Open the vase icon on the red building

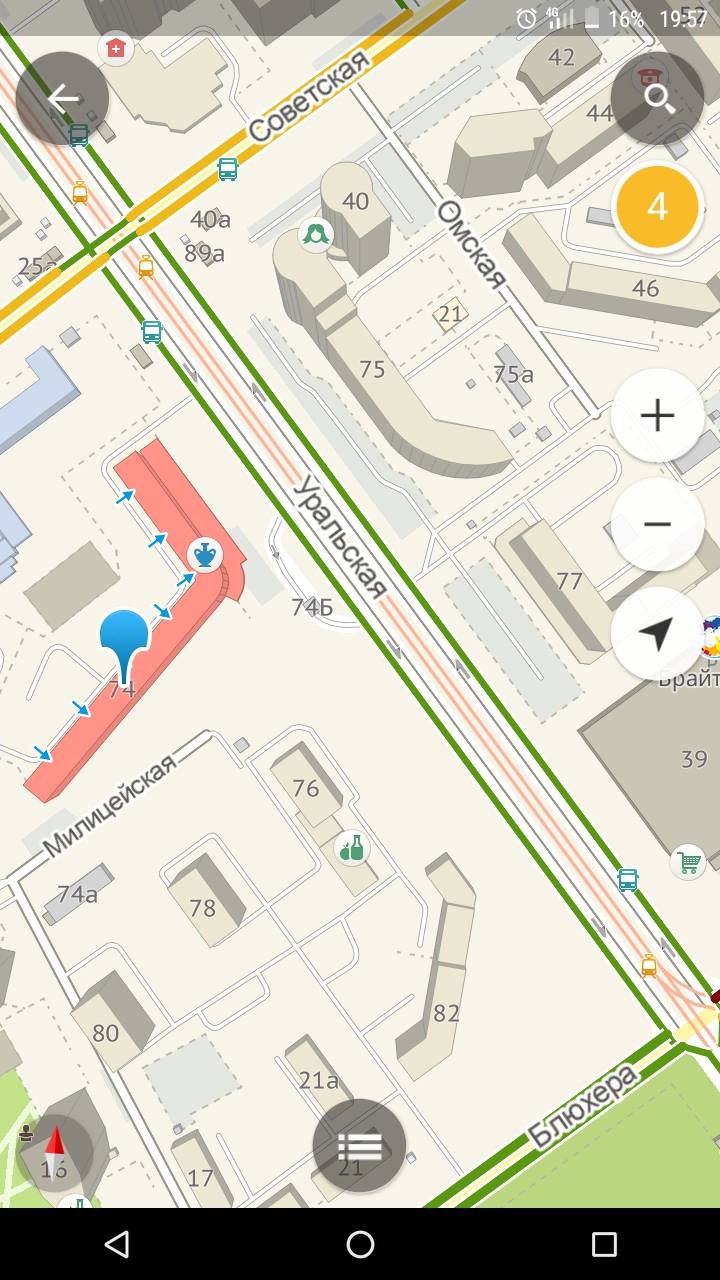(x=204, y=554)
